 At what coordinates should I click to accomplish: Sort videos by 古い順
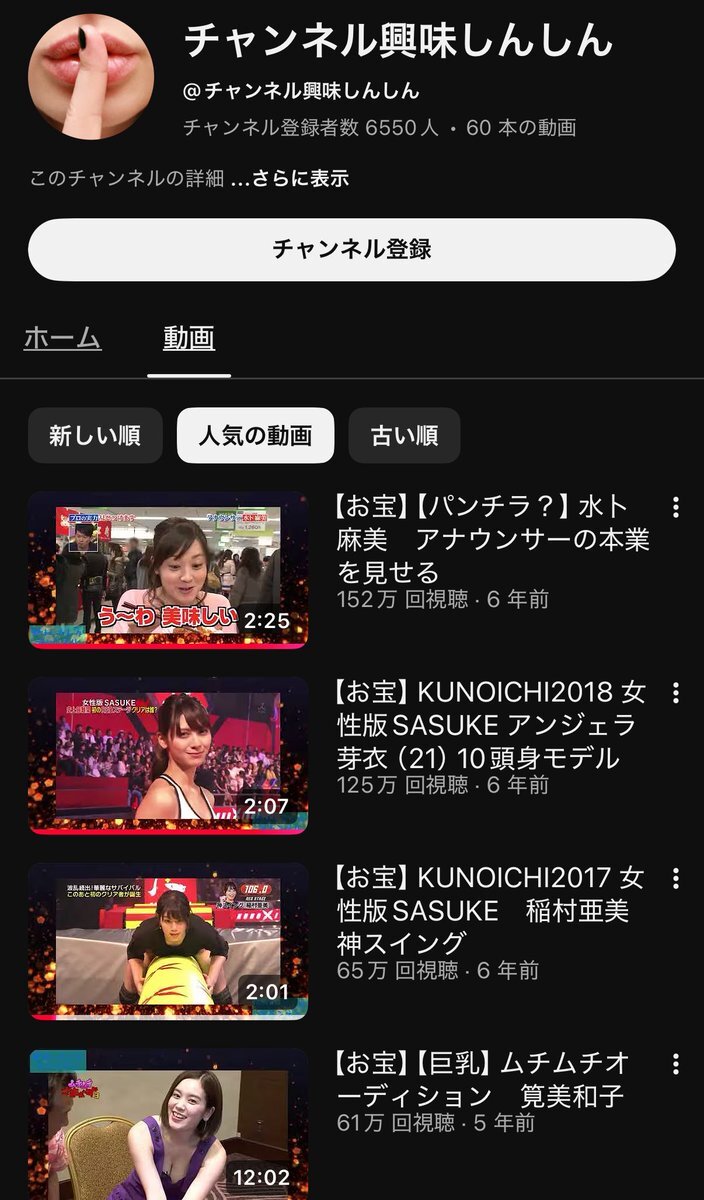click(404, 436)
